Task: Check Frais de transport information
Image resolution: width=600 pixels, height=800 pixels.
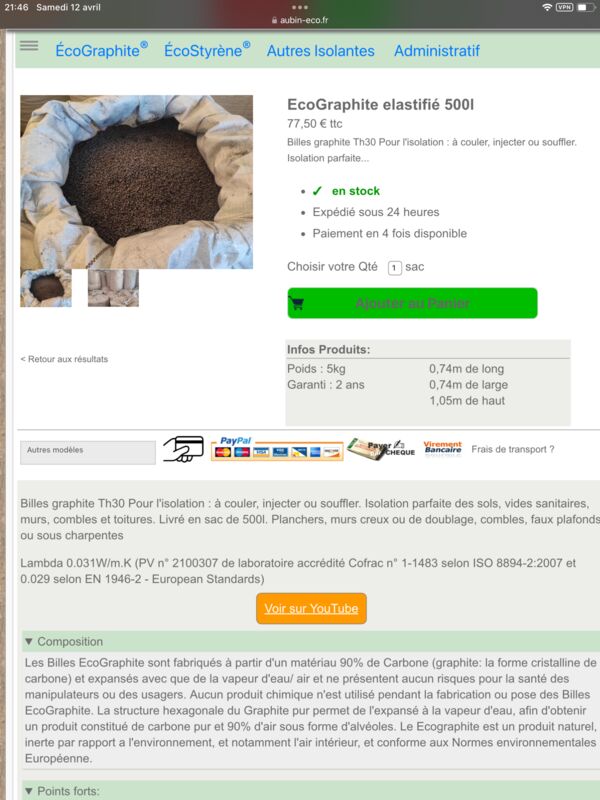Action: click(512, 449)
